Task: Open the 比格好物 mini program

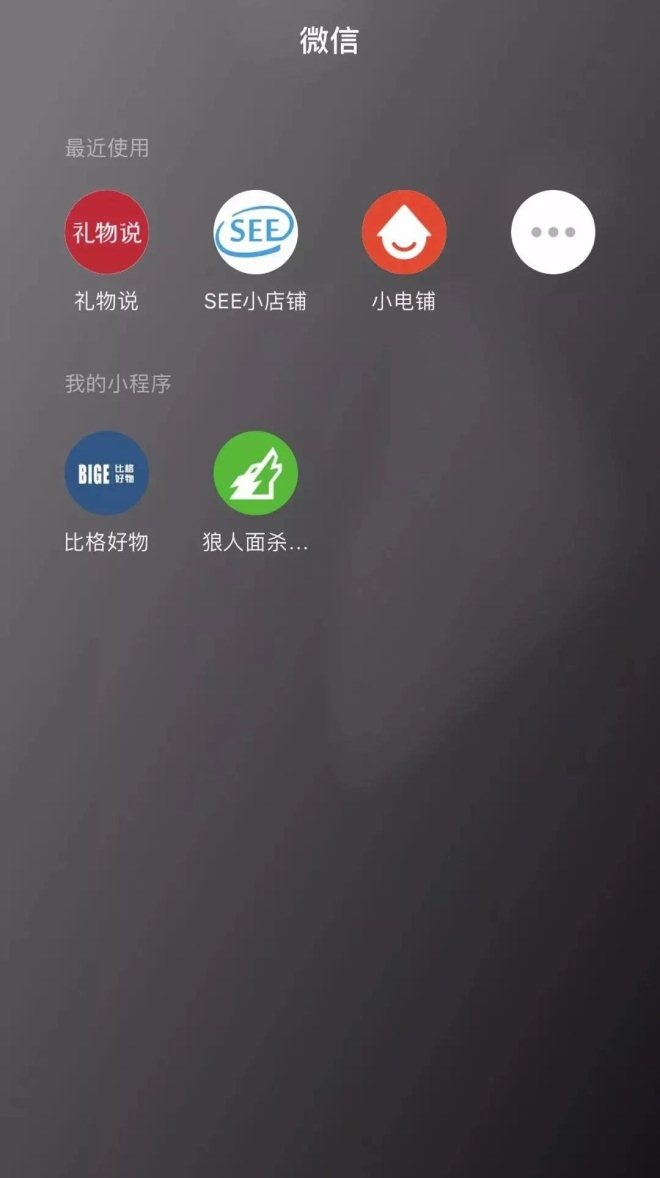Action: click(x=106, y=473)
